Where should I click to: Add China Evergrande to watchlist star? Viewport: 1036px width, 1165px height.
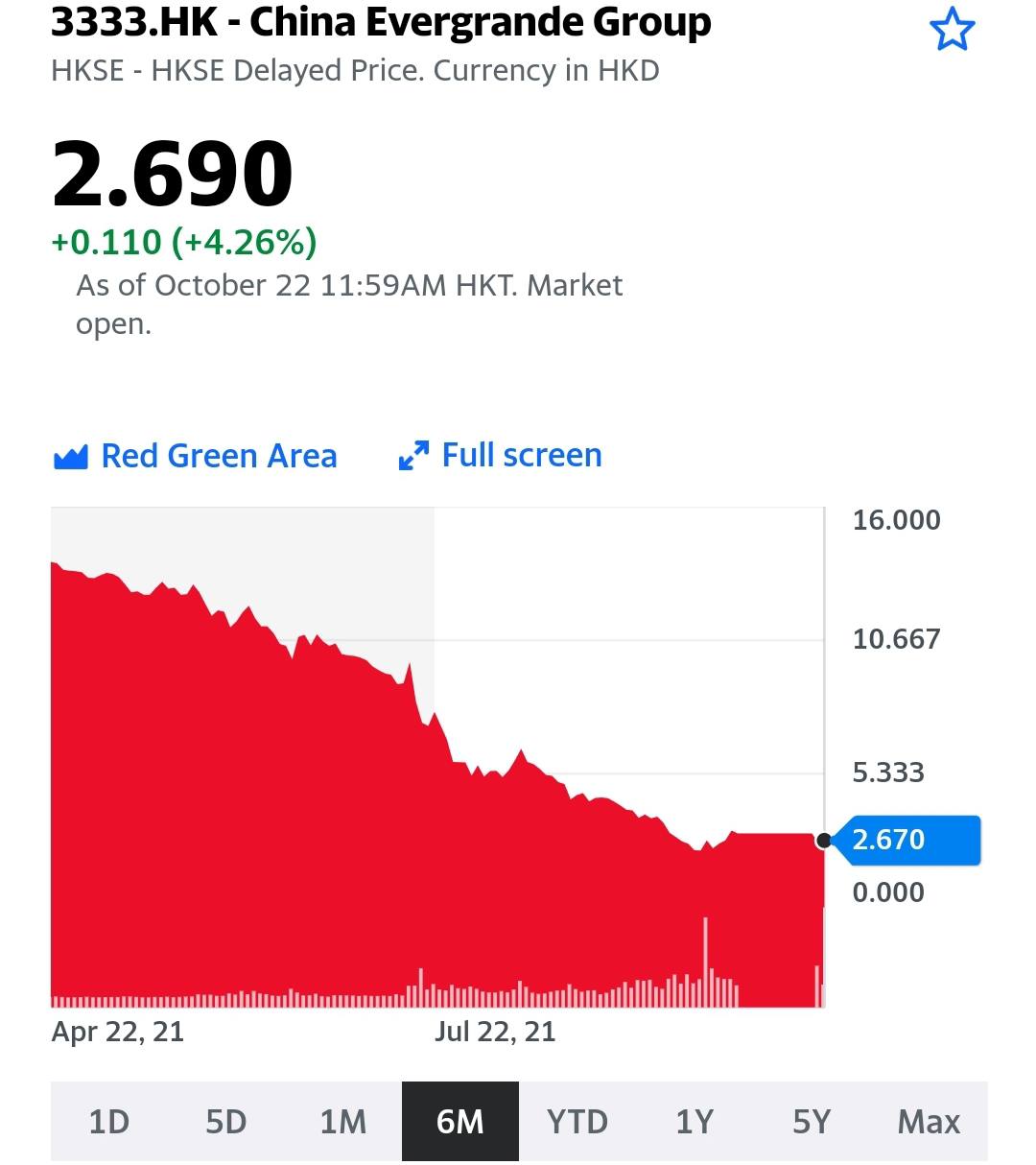952,30
